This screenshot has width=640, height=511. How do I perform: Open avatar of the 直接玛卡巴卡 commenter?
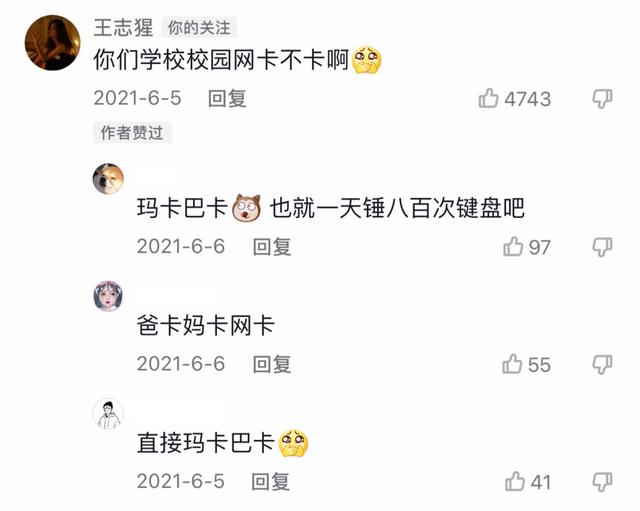(x=108, y=413)
